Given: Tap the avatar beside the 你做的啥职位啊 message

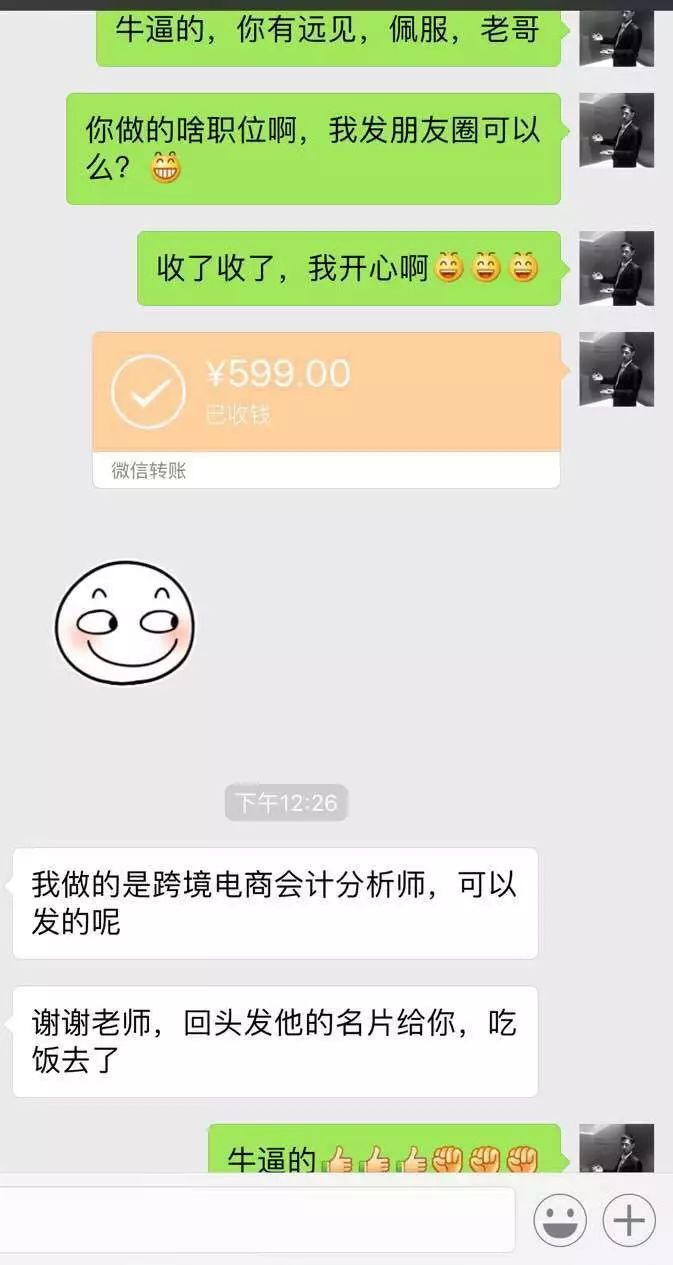Looking at the screenshot, I should (617, 131).
